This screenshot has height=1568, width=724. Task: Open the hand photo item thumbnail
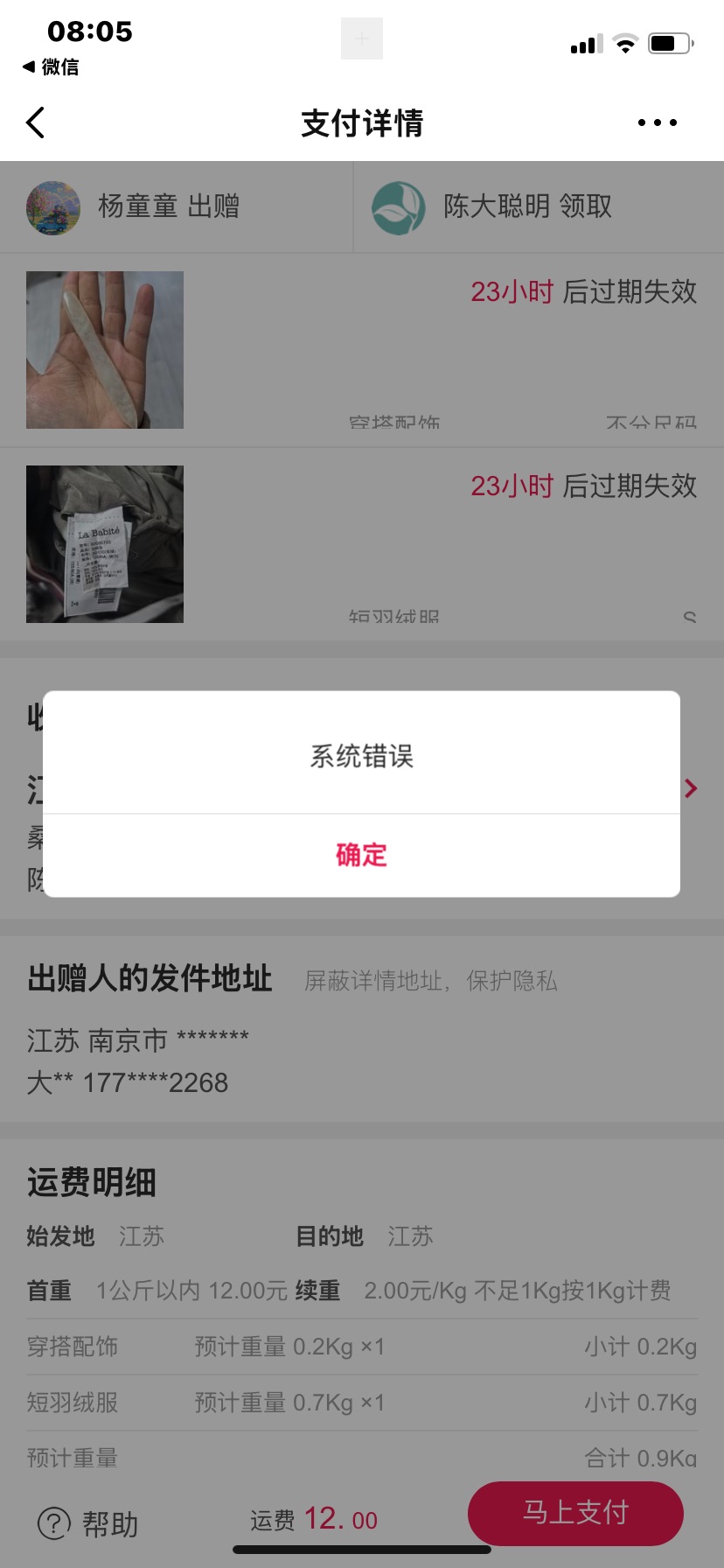pyautogui.click(x=105, y=350)
